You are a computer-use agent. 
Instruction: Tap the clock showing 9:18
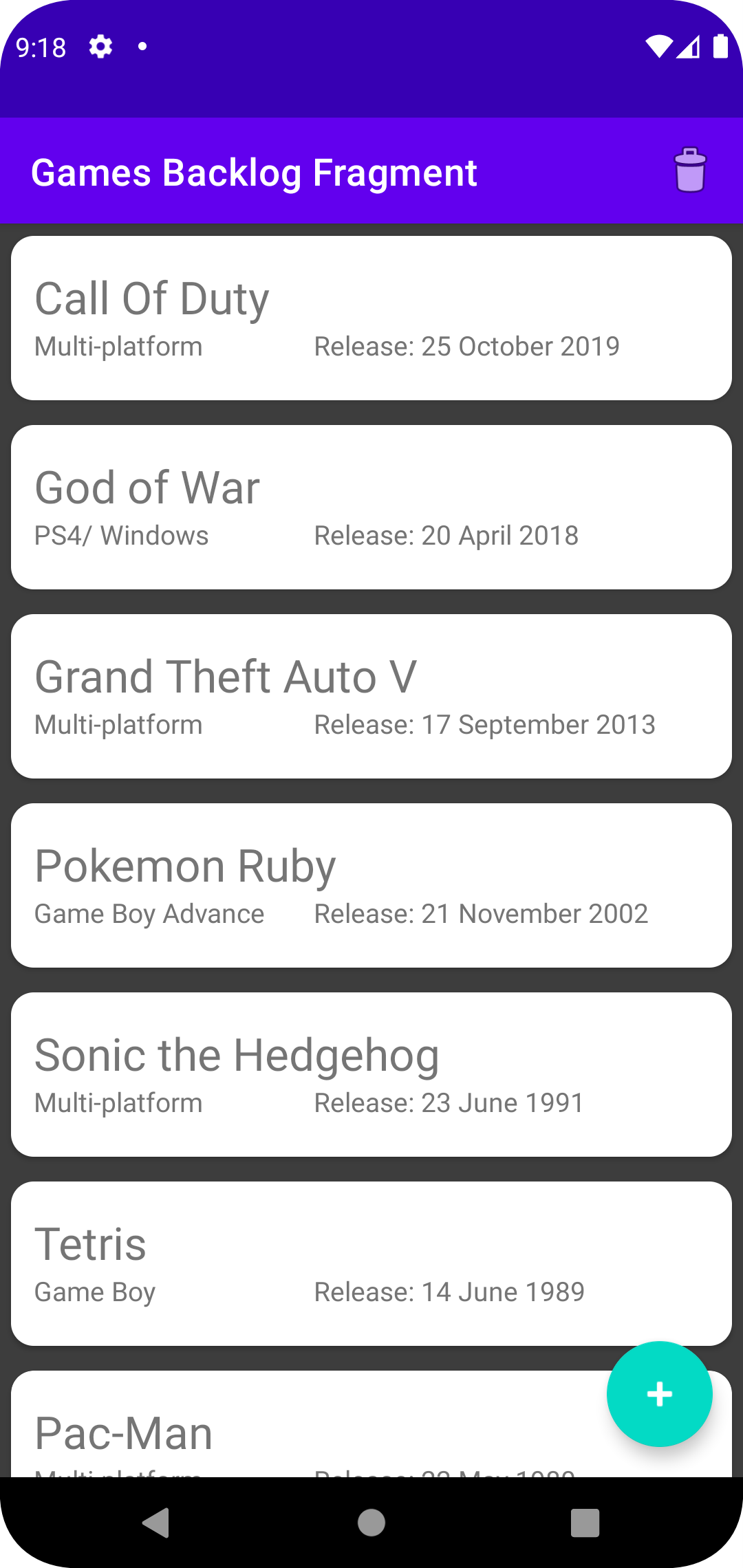(x=41, y=47)
